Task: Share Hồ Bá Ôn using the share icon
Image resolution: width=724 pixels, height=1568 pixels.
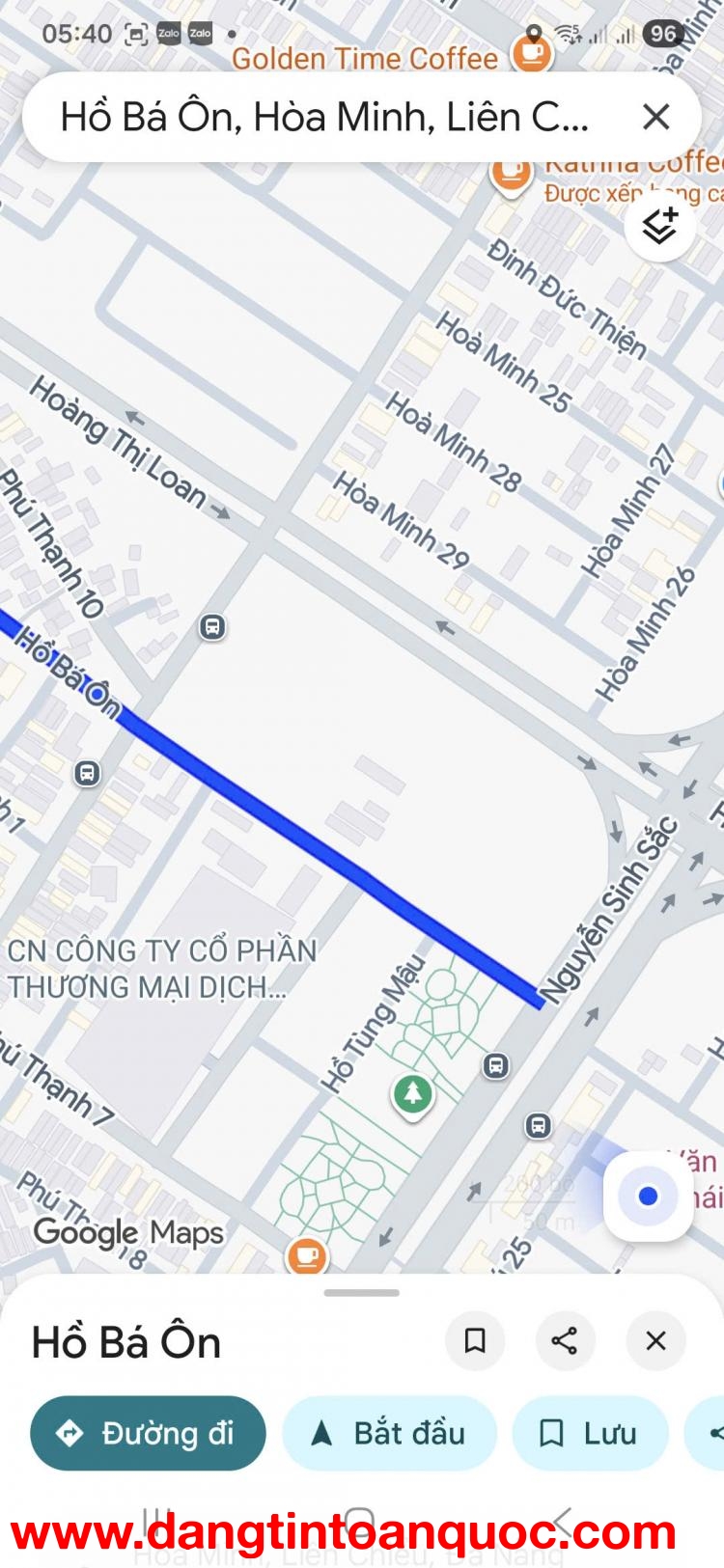Action: [x=566, y=1341]
